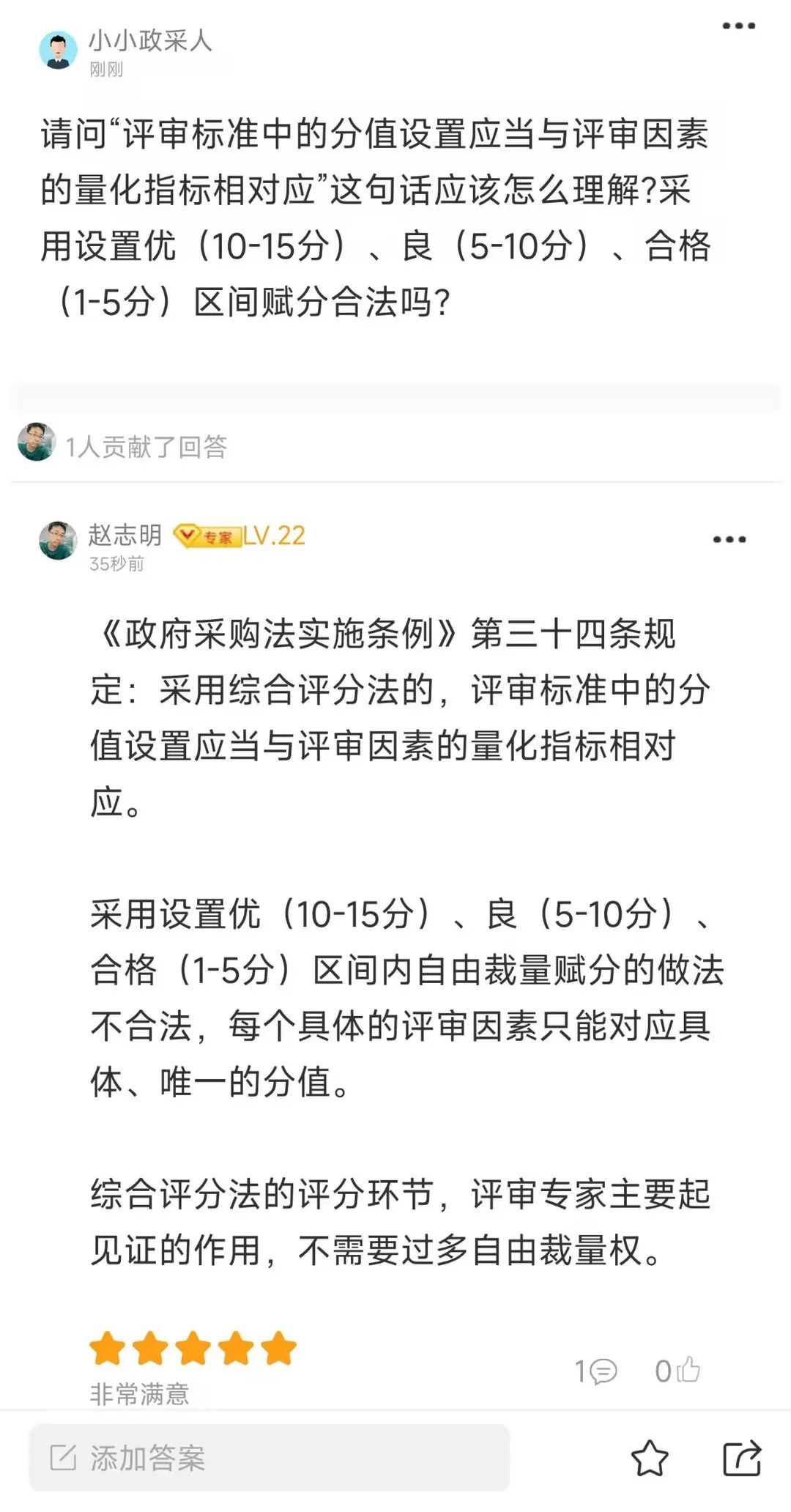
Task: Tap the 添加答案 field to answer
Action: (x=269, y=1458)
